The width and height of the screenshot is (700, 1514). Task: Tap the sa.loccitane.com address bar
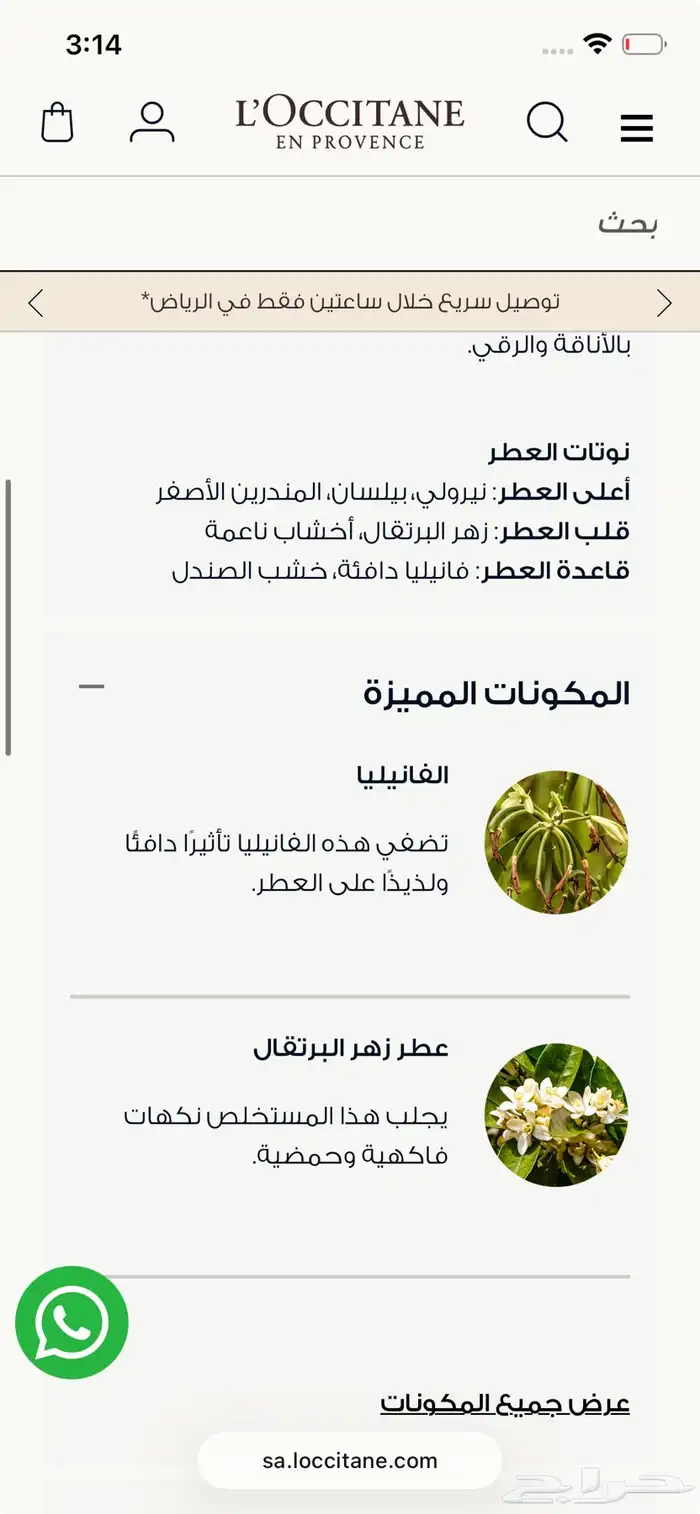click(x=350, y=1461)
